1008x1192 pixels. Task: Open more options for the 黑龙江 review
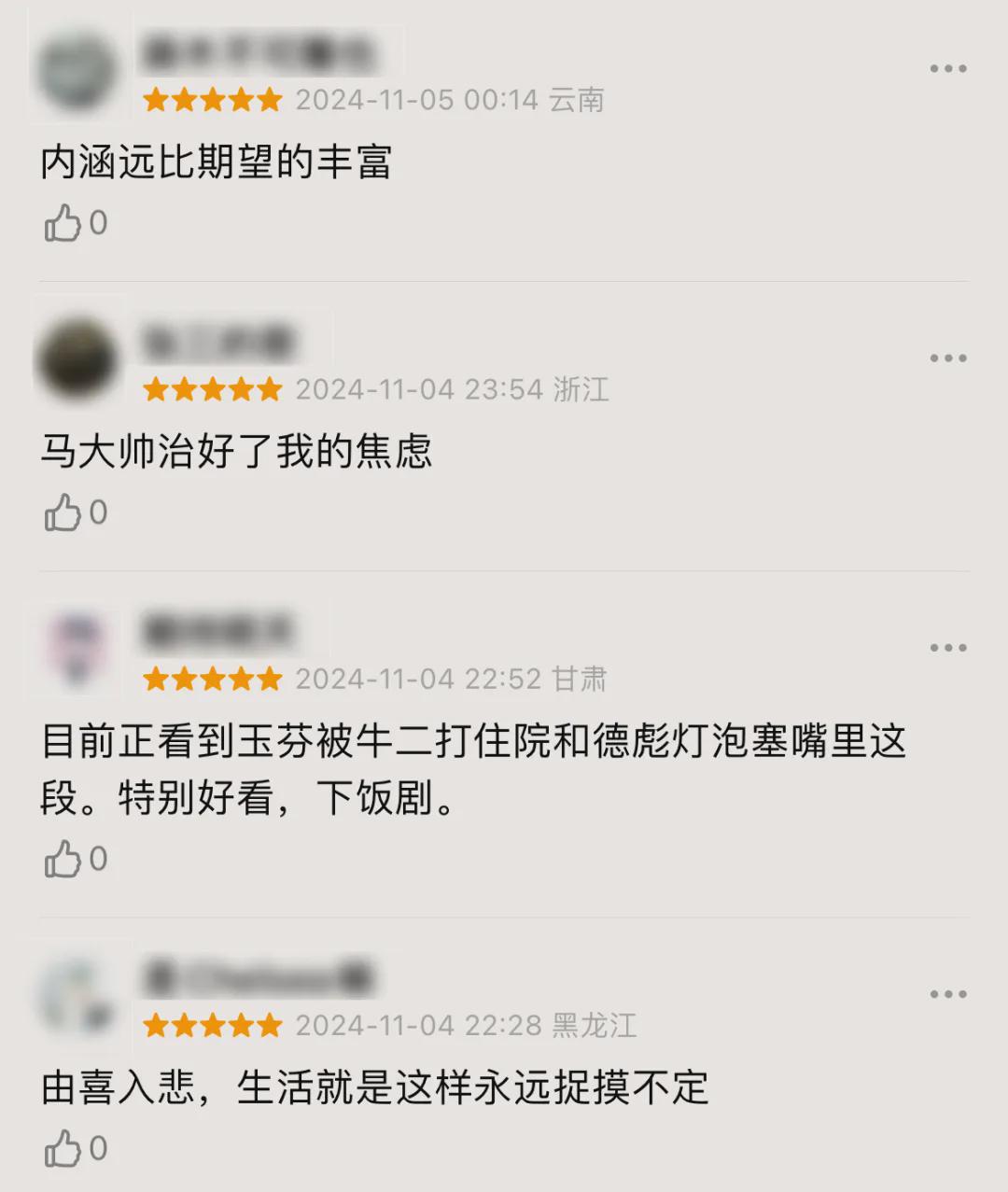click(947, 994)
